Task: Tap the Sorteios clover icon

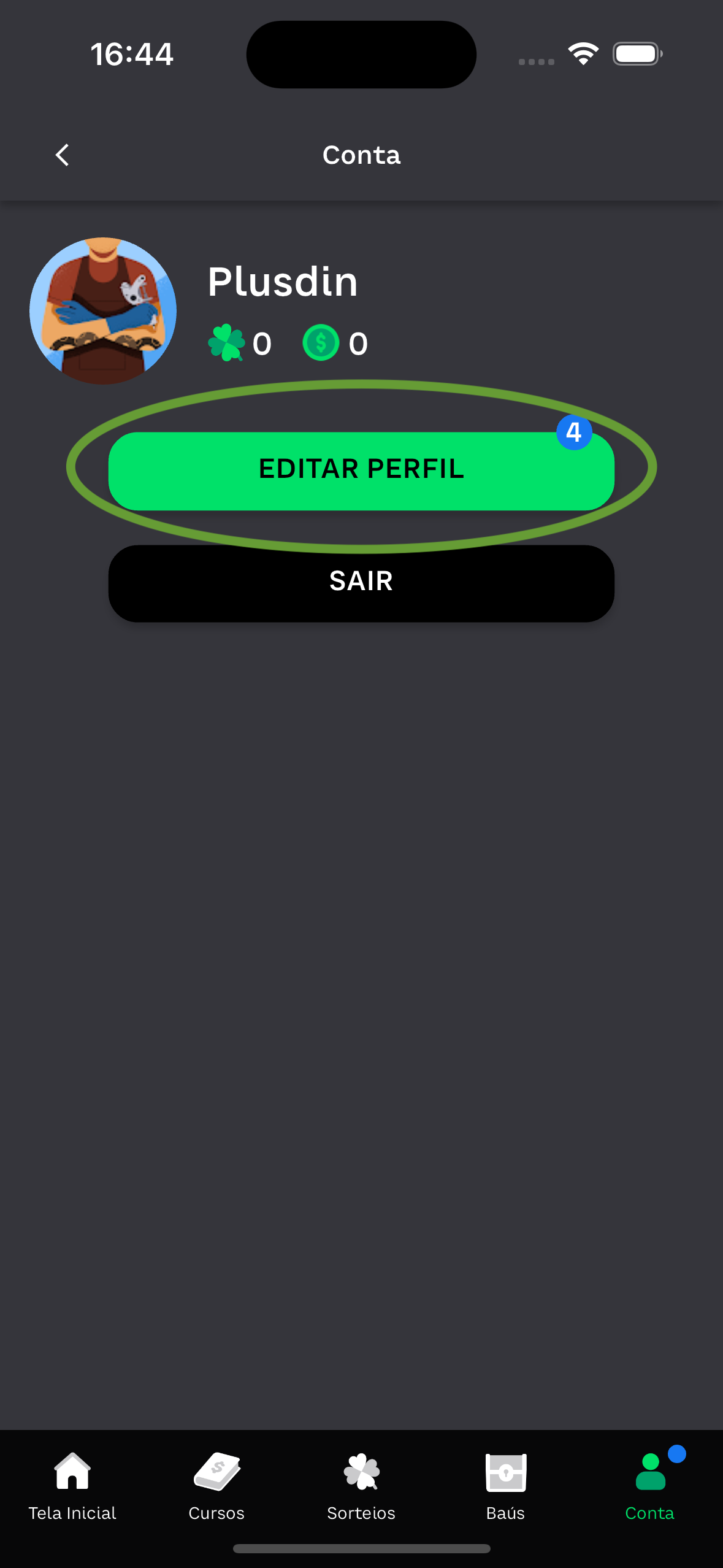Action: coord(361,1472)
